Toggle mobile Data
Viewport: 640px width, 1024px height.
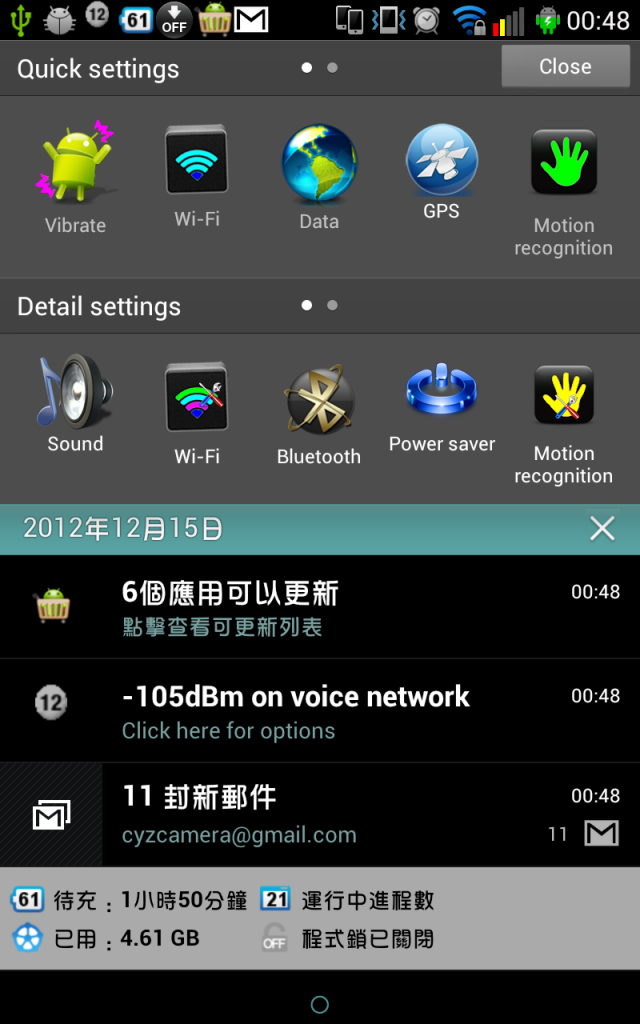click(x=319, y=177)
